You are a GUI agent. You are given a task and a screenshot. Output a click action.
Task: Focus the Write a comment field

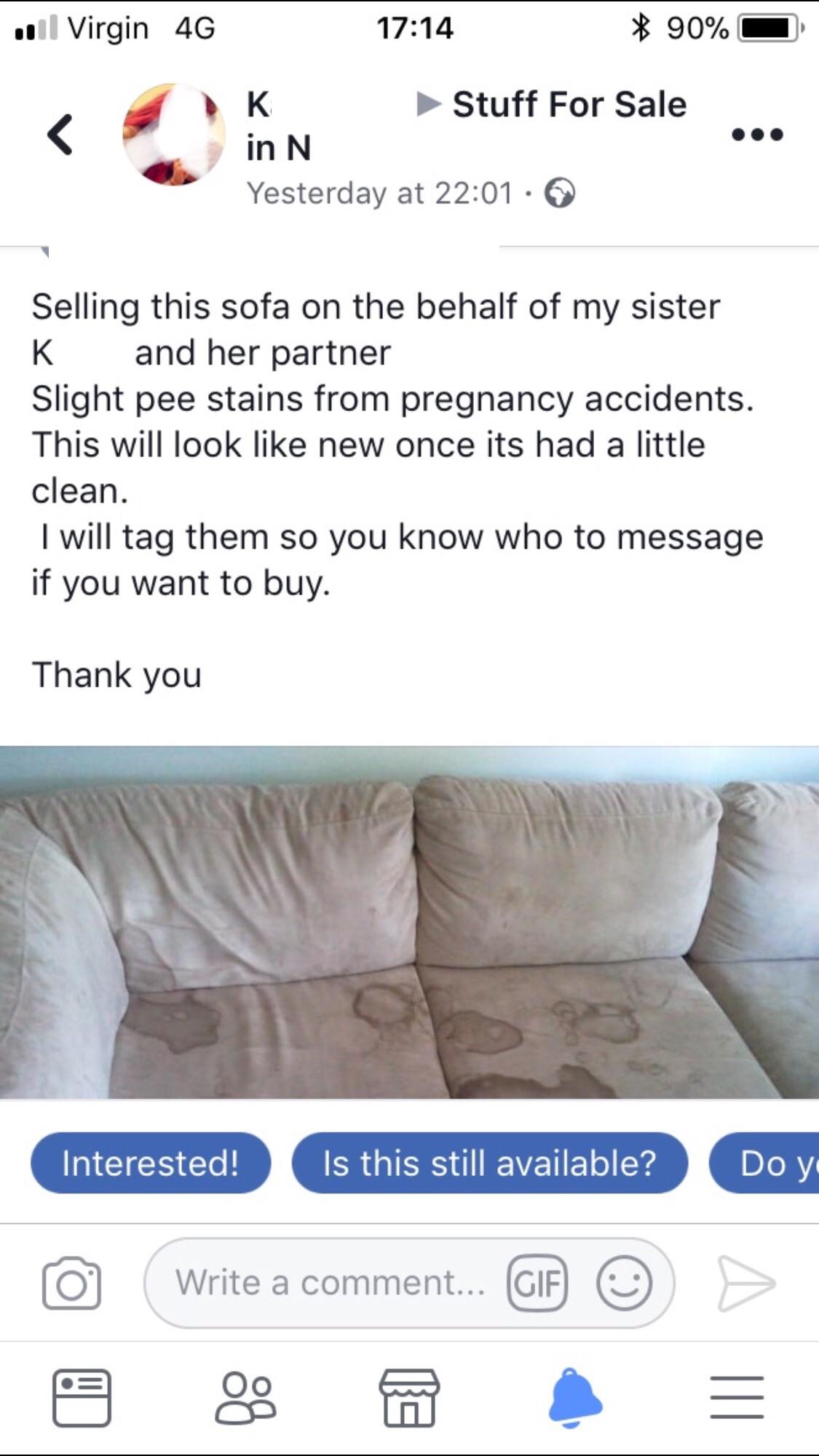click(328, 1283)
